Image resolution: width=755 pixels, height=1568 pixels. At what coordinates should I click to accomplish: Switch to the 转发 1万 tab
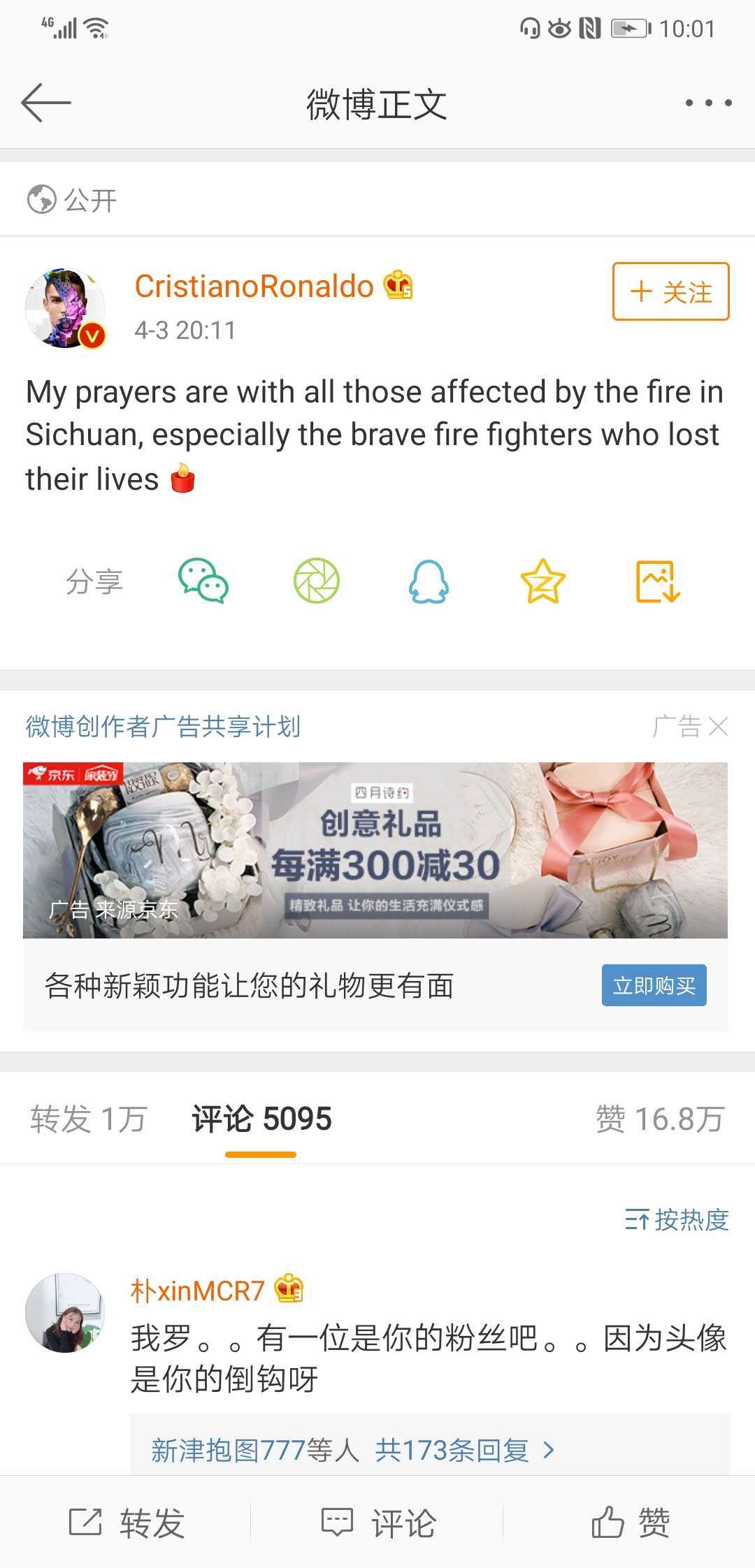(x=88, y=1119)
